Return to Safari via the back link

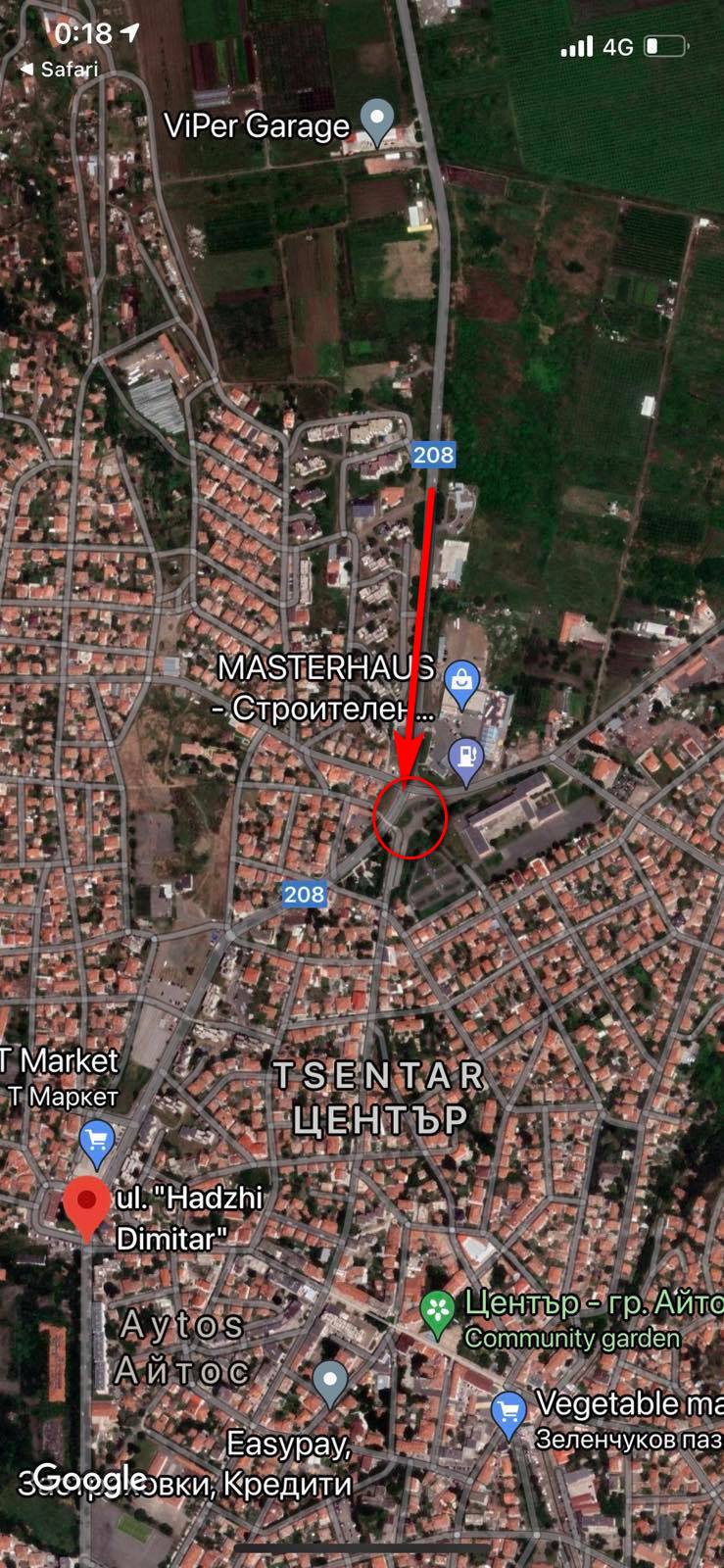coord(59,70)
